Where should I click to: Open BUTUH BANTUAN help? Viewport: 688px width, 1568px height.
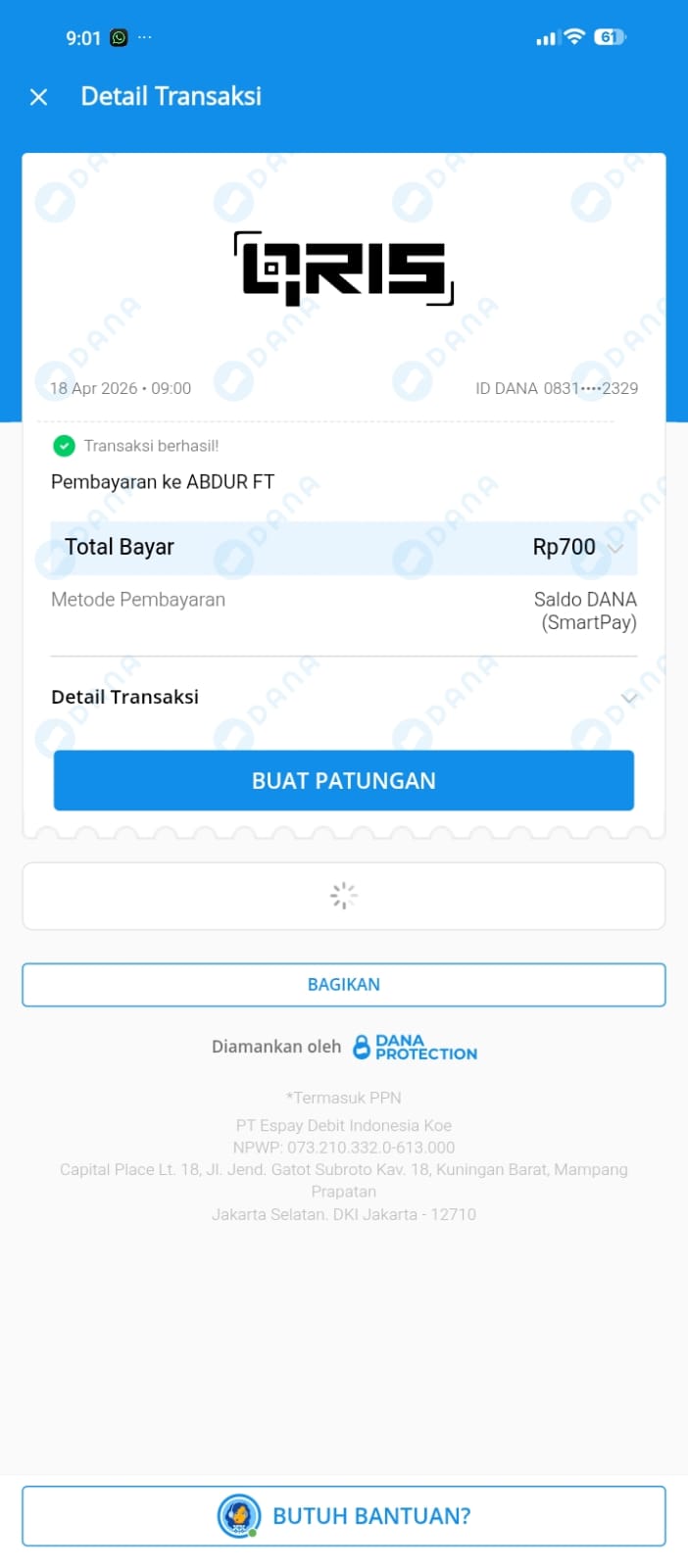coord(344,1516)
